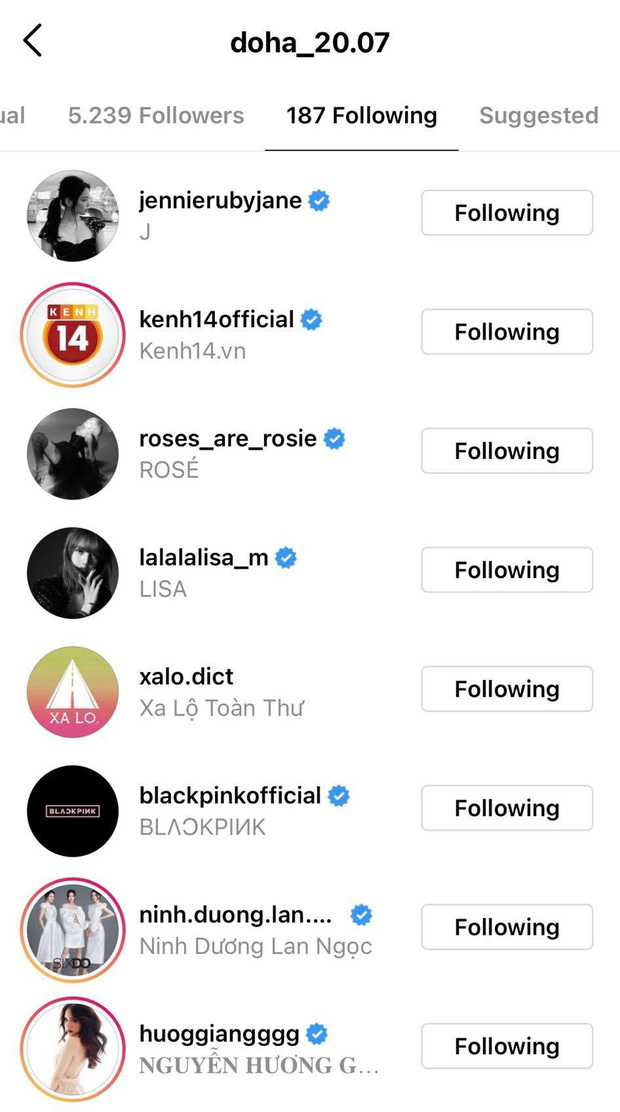This screenshot has height=1112, width=620.
Task: Switch to the Suggested tab
Action: tap(538, 116)
